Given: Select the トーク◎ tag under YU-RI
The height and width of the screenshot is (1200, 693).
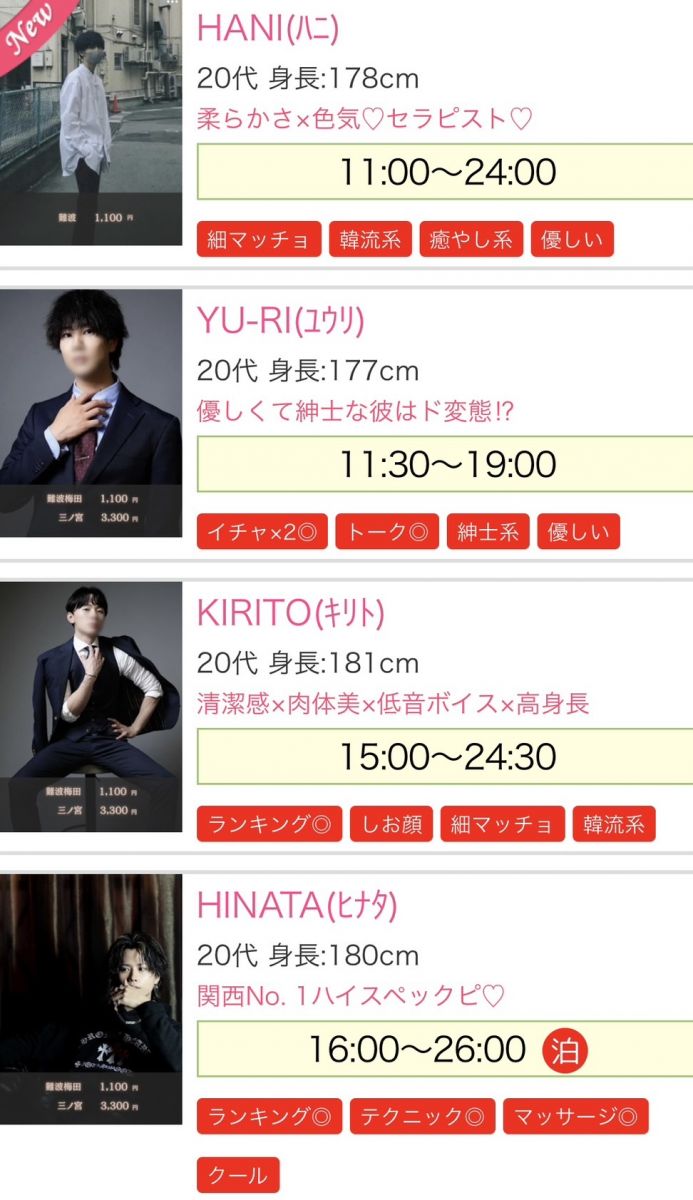Looking at the screenshot, I should coord(387,532).
